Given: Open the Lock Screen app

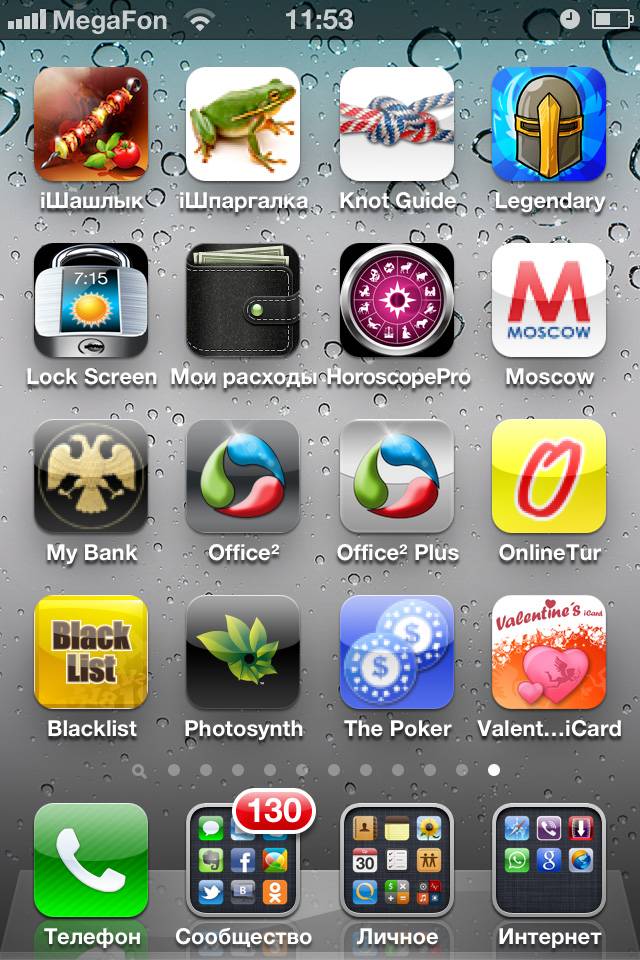Looking at the screenshot, I should tap(91, 300).
